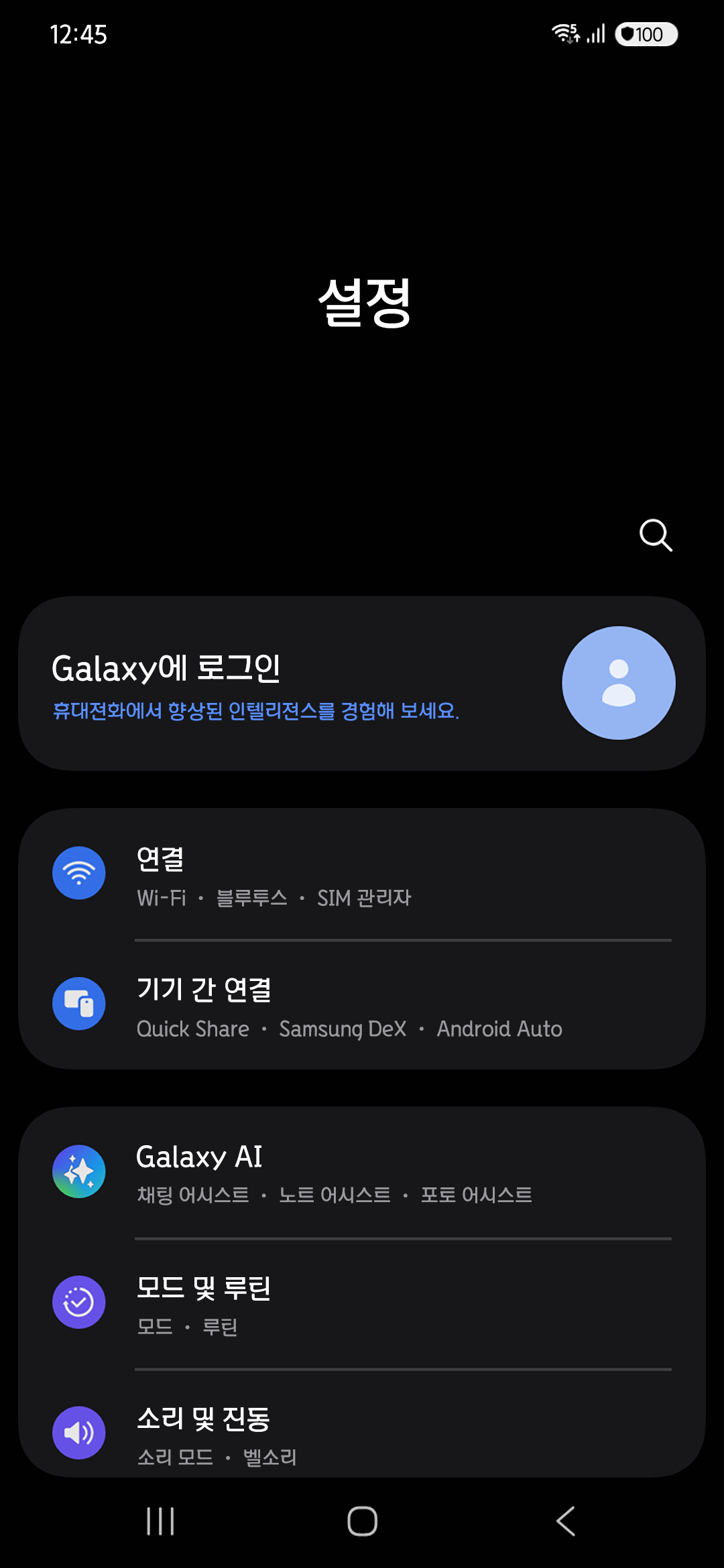
Task: Open 모드 및 루틴 settings
Action: coord(362,1303)
